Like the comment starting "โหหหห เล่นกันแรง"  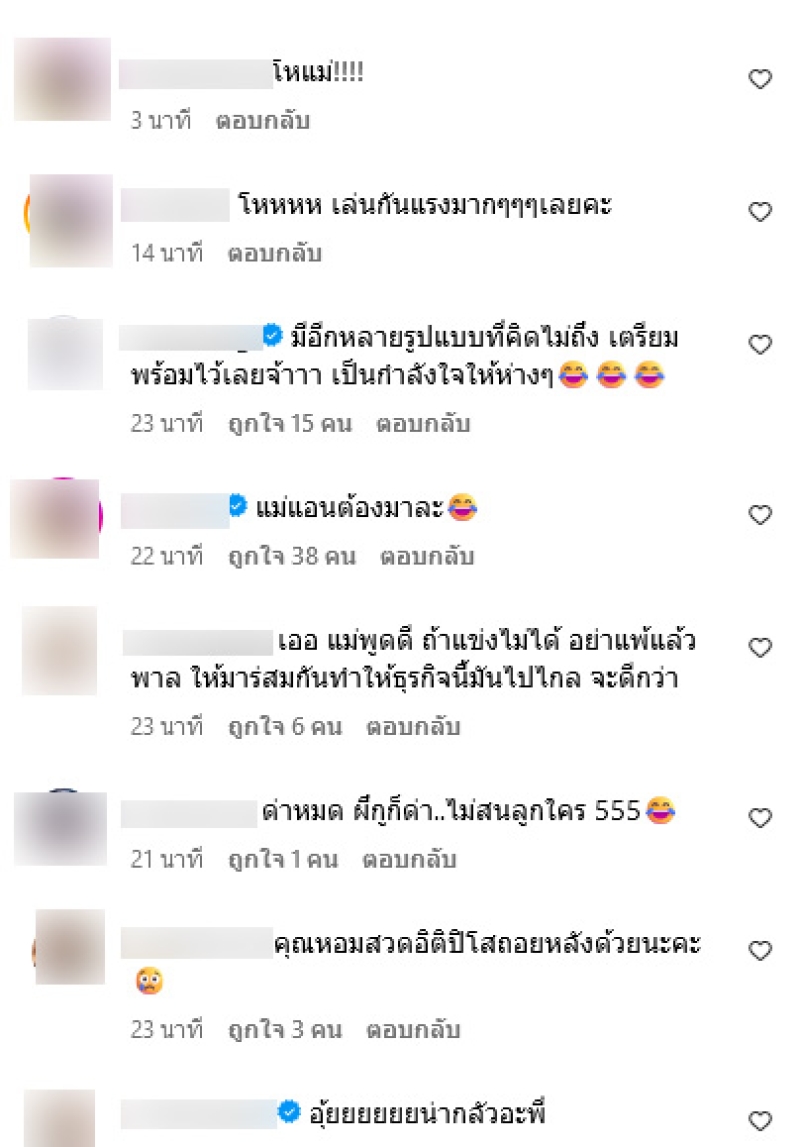point(761,212)
